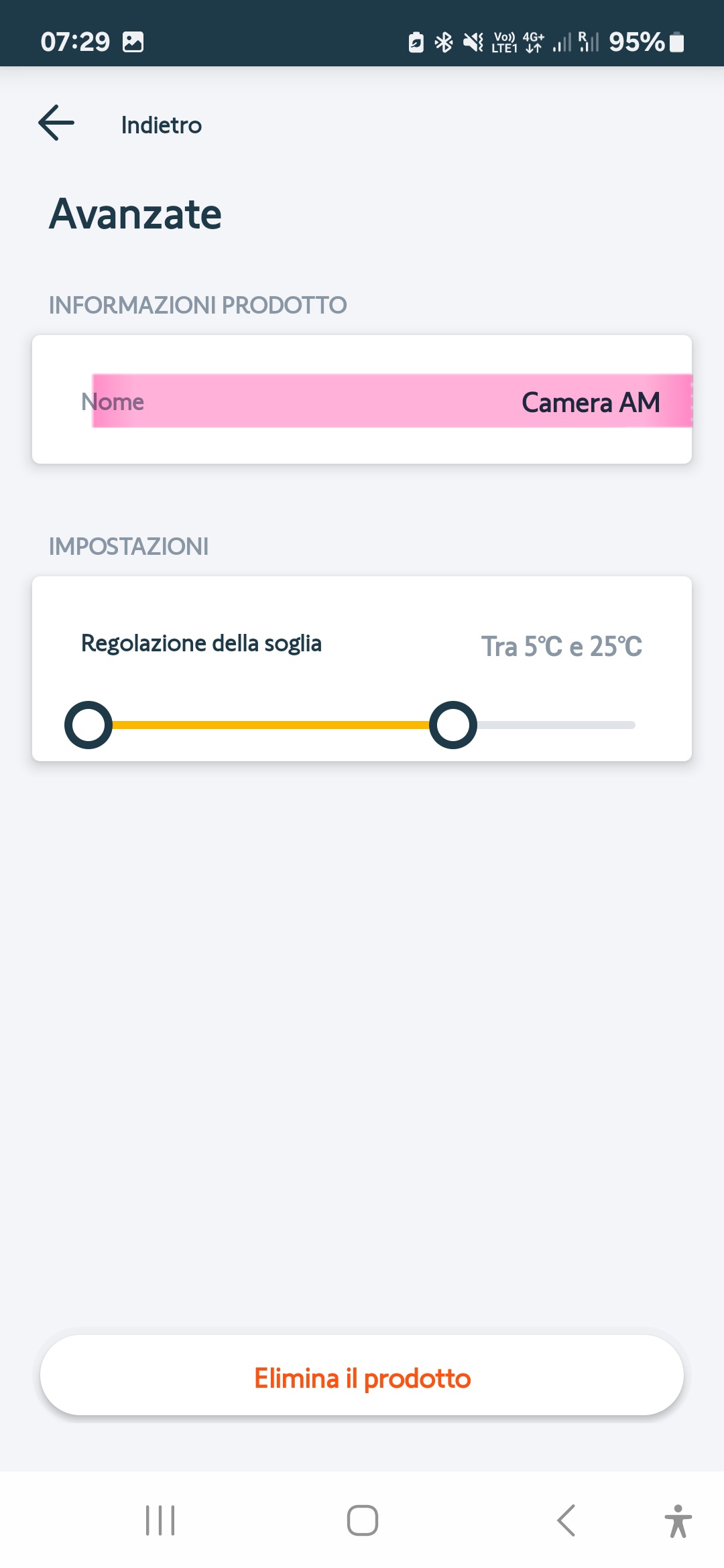Open recent apps from navigation bar
The image size is (724, 1568).
tap(160, 1520)
